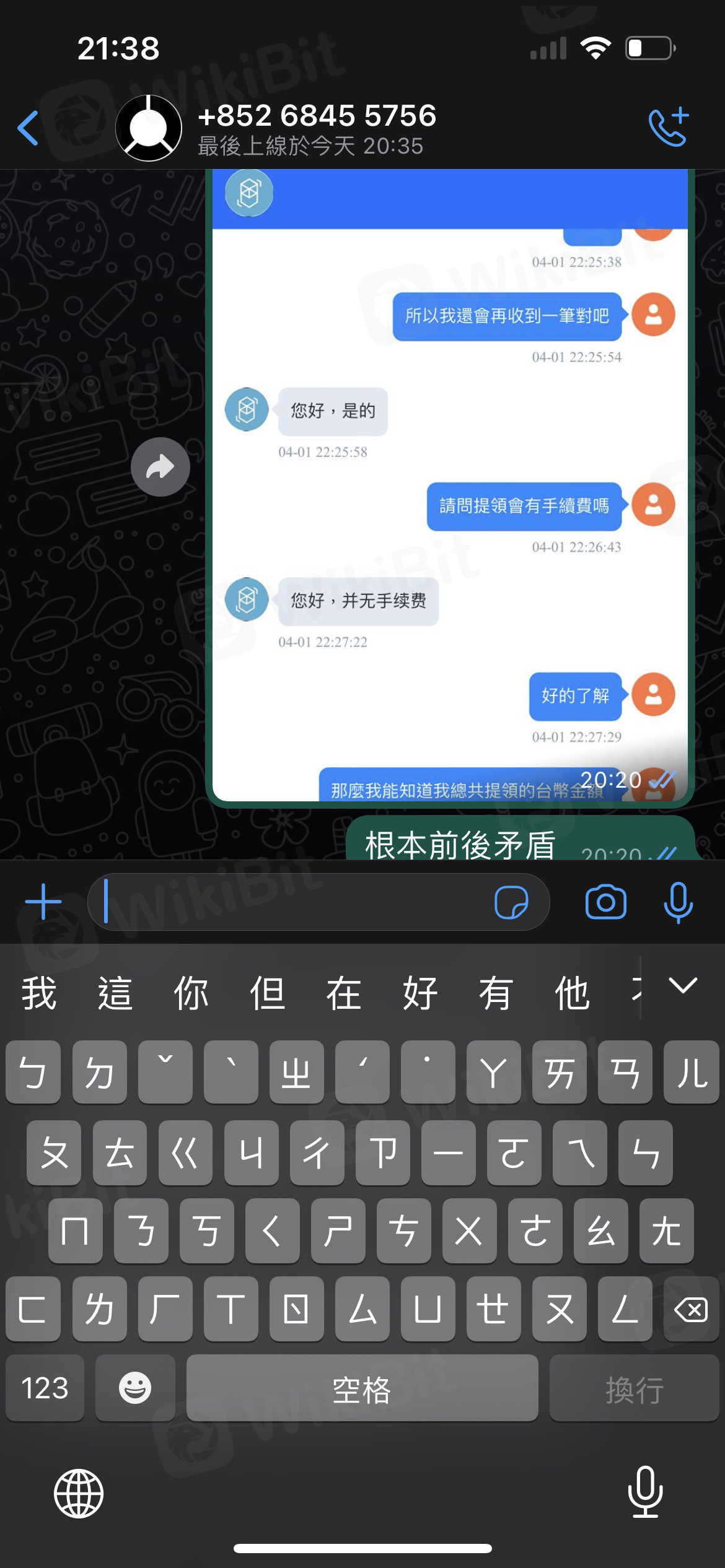Choose the suggested word 好

click(x=420, y=993)
